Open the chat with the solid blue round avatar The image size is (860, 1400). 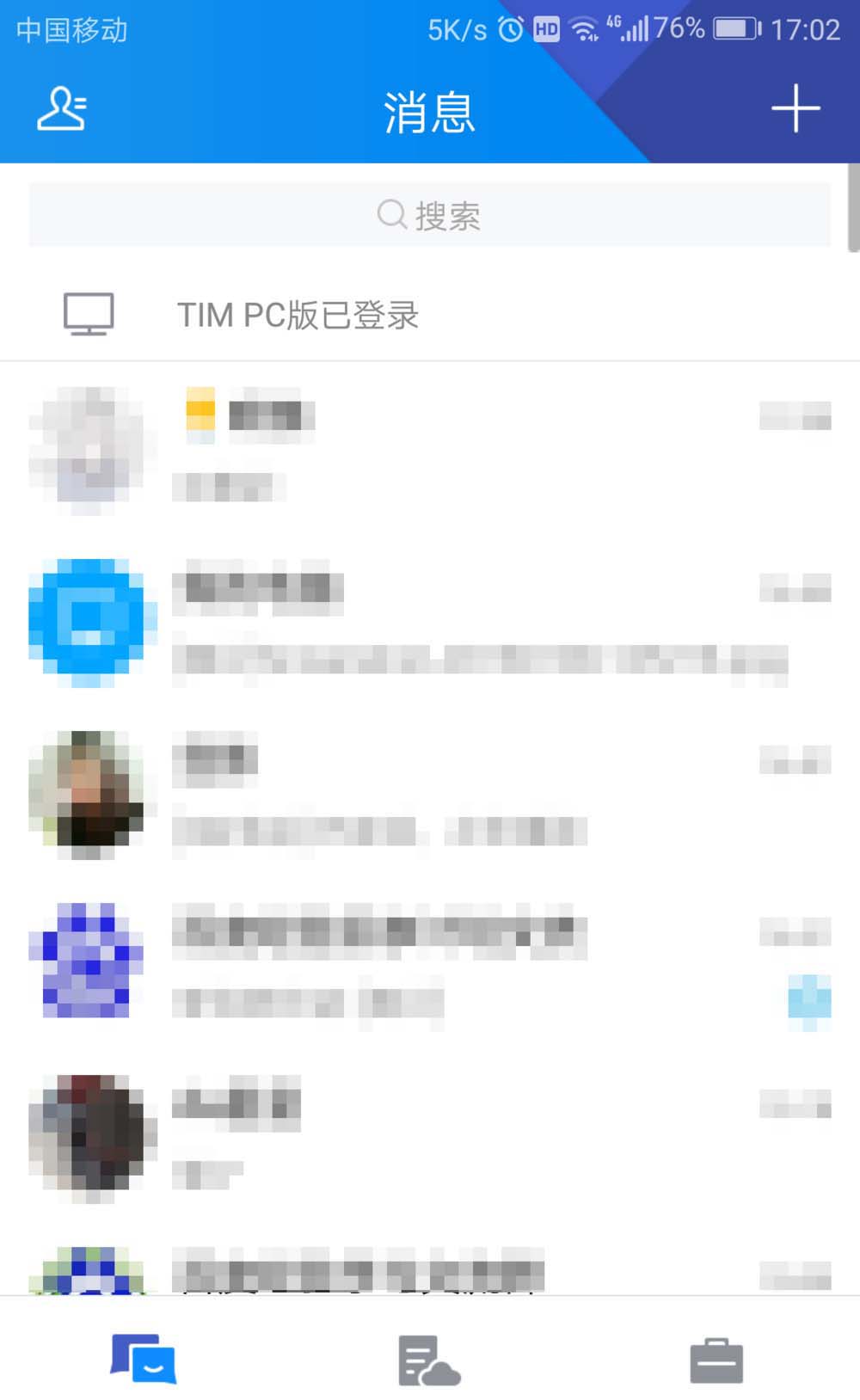tap(429, 623)
